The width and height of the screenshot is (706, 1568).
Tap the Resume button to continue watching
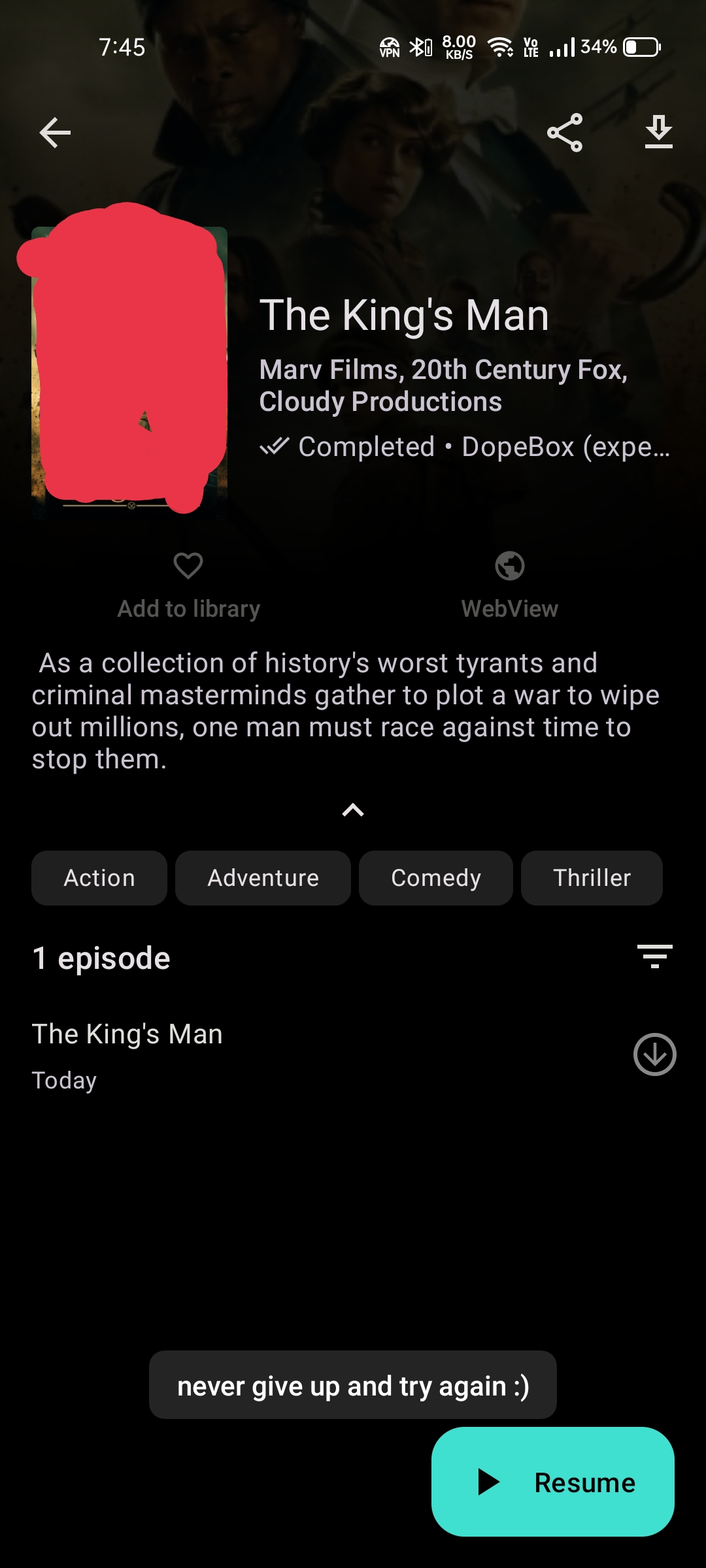click(x=552, y=1482)
